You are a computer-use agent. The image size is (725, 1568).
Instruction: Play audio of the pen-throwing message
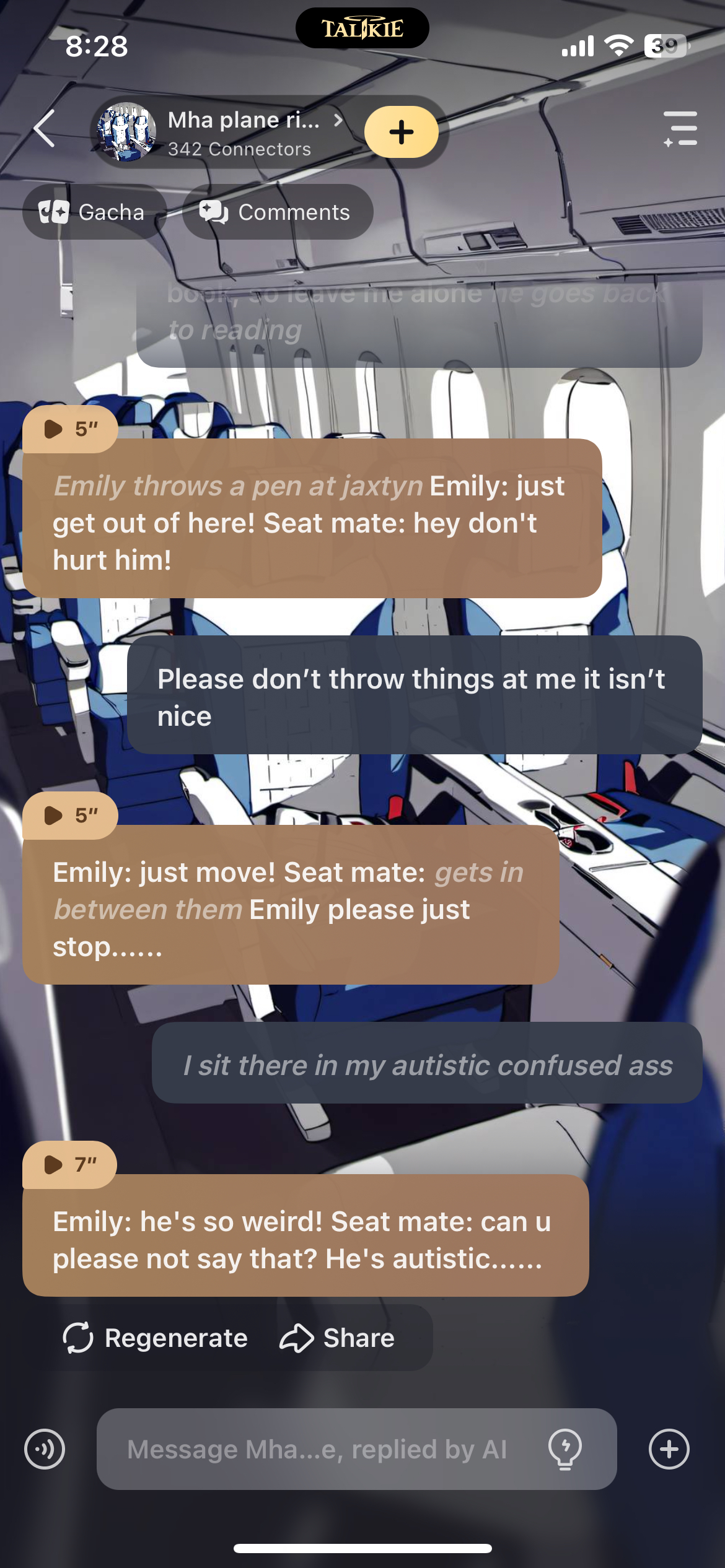pos(69,429)
